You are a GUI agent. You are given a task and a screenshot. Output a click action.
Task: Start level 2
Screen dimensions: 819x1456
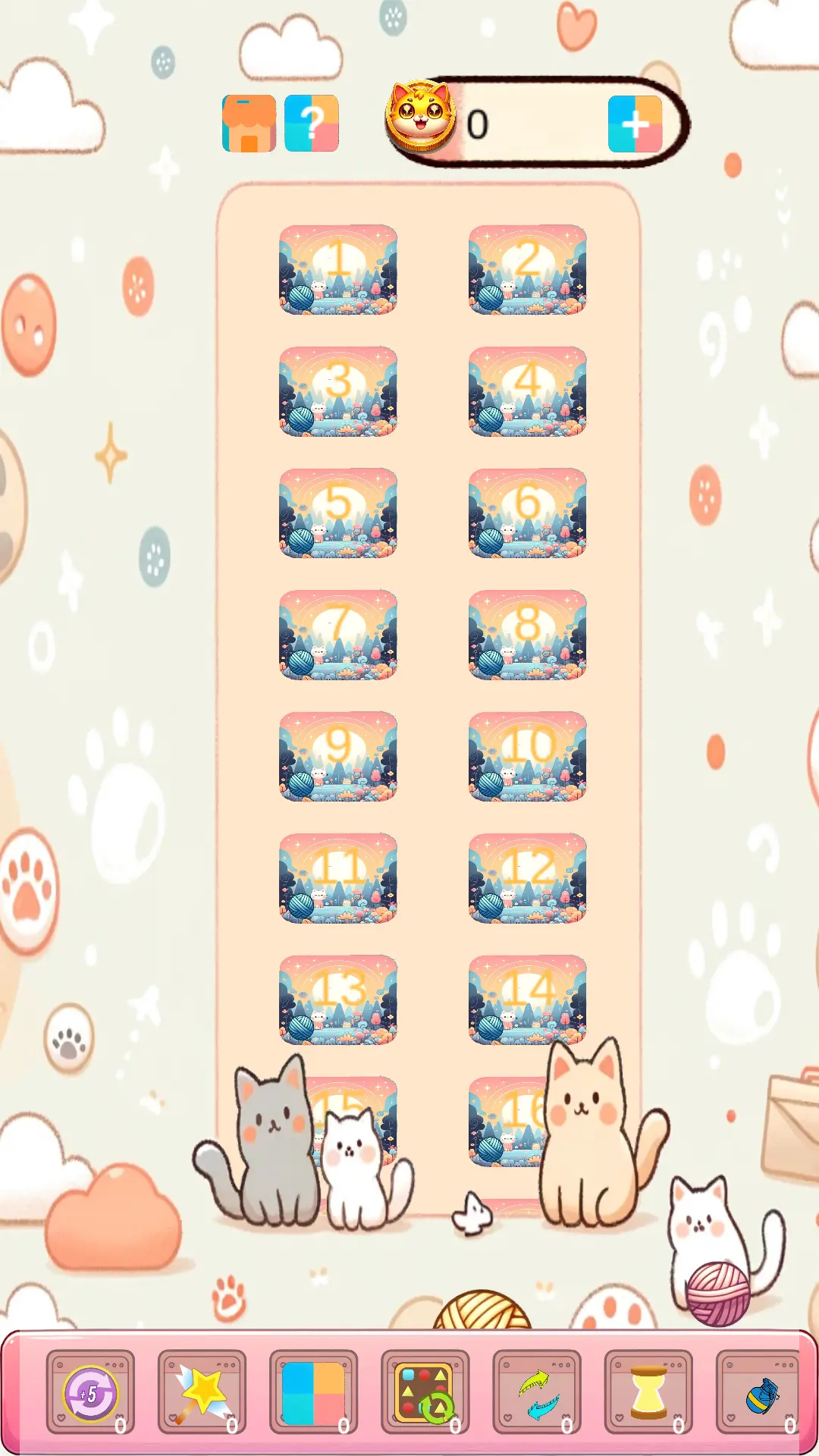pyautogui.click(x=527, y=269)
